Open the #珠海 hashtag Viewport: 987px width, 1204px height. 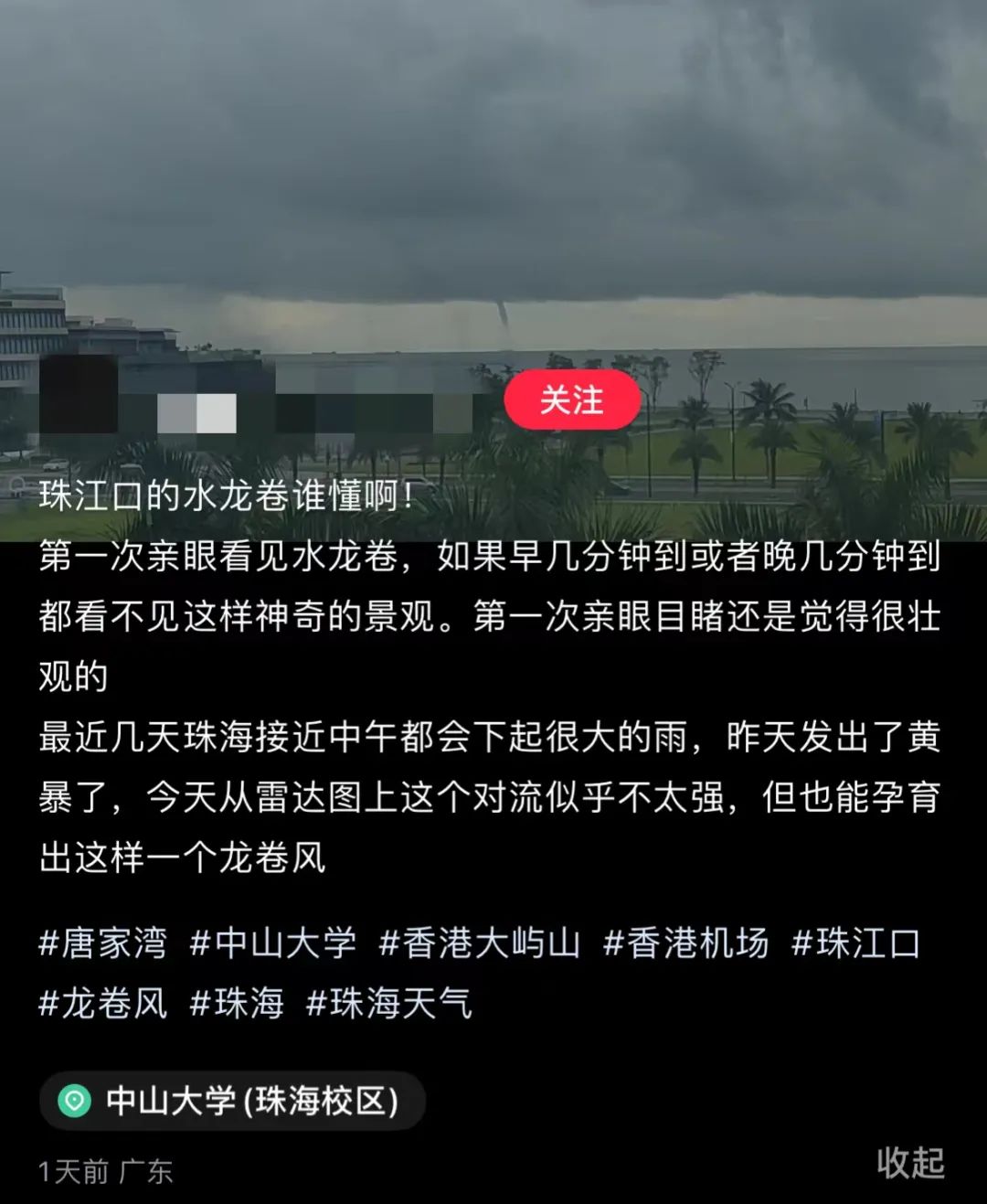237,1003
